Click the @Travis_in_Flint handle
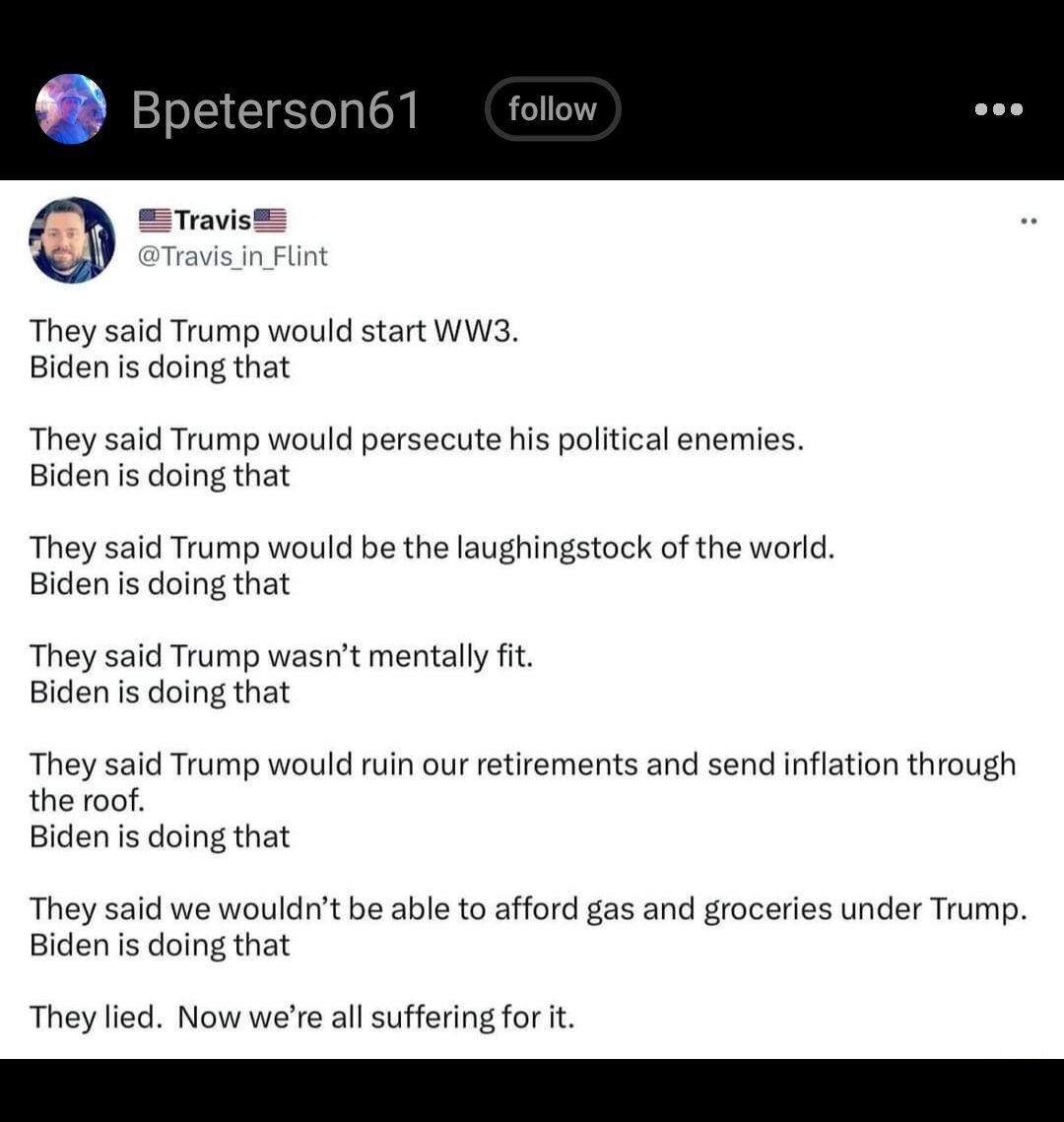Screen dimensions: 1064x1122 pyautogui.click(x=232, y=256)
